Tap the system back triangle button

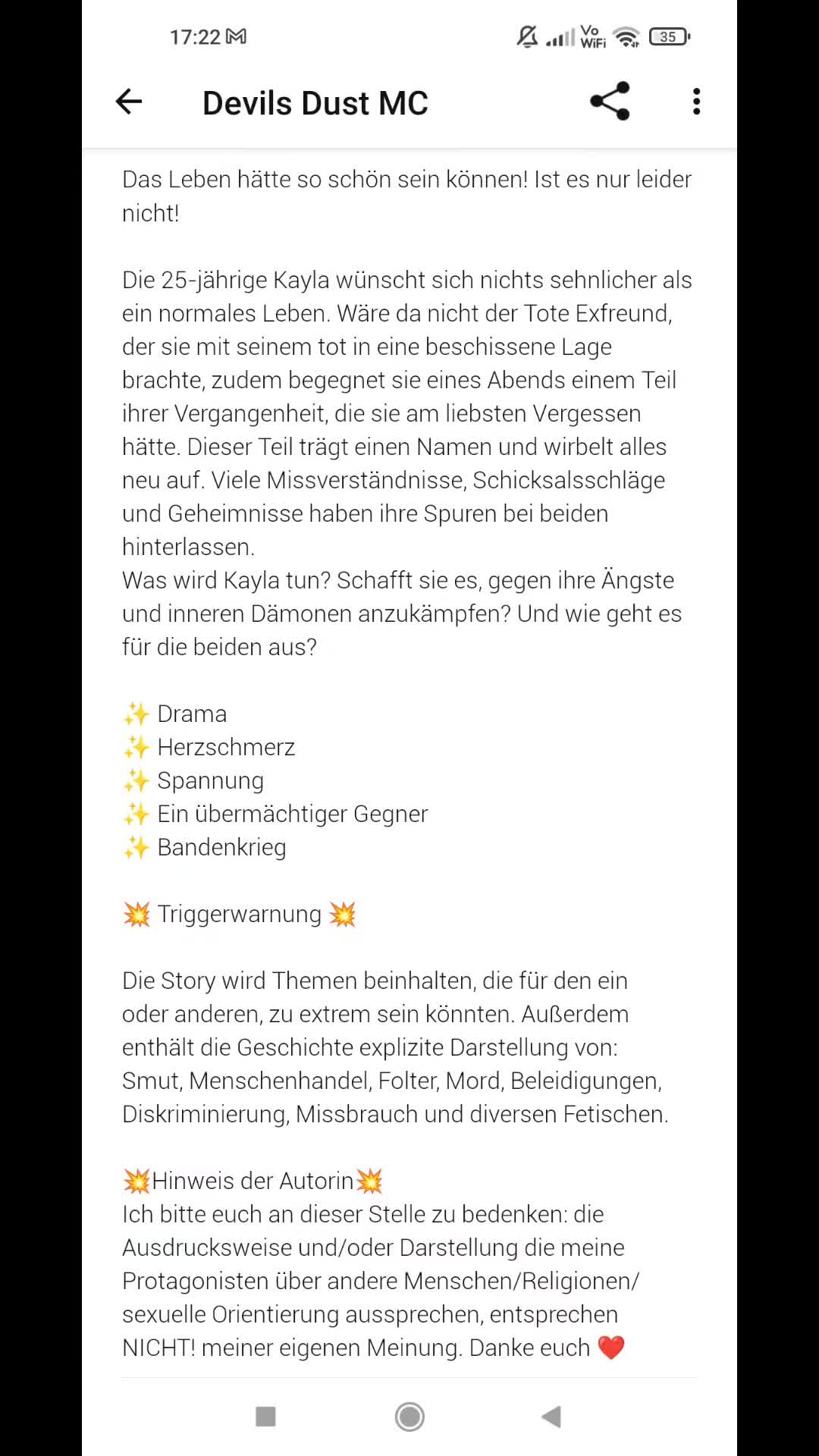tap(551, 1417)
